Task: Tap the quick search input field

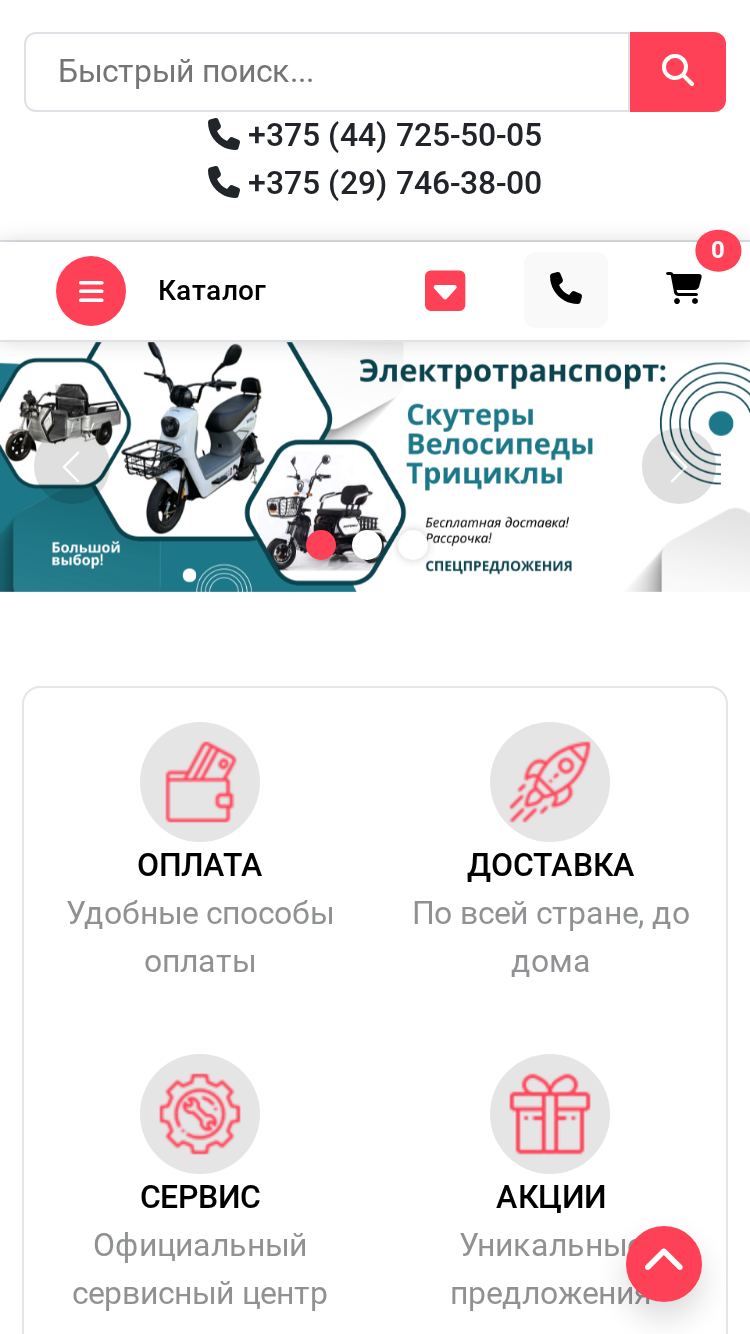Action: (x=327, y=72)
